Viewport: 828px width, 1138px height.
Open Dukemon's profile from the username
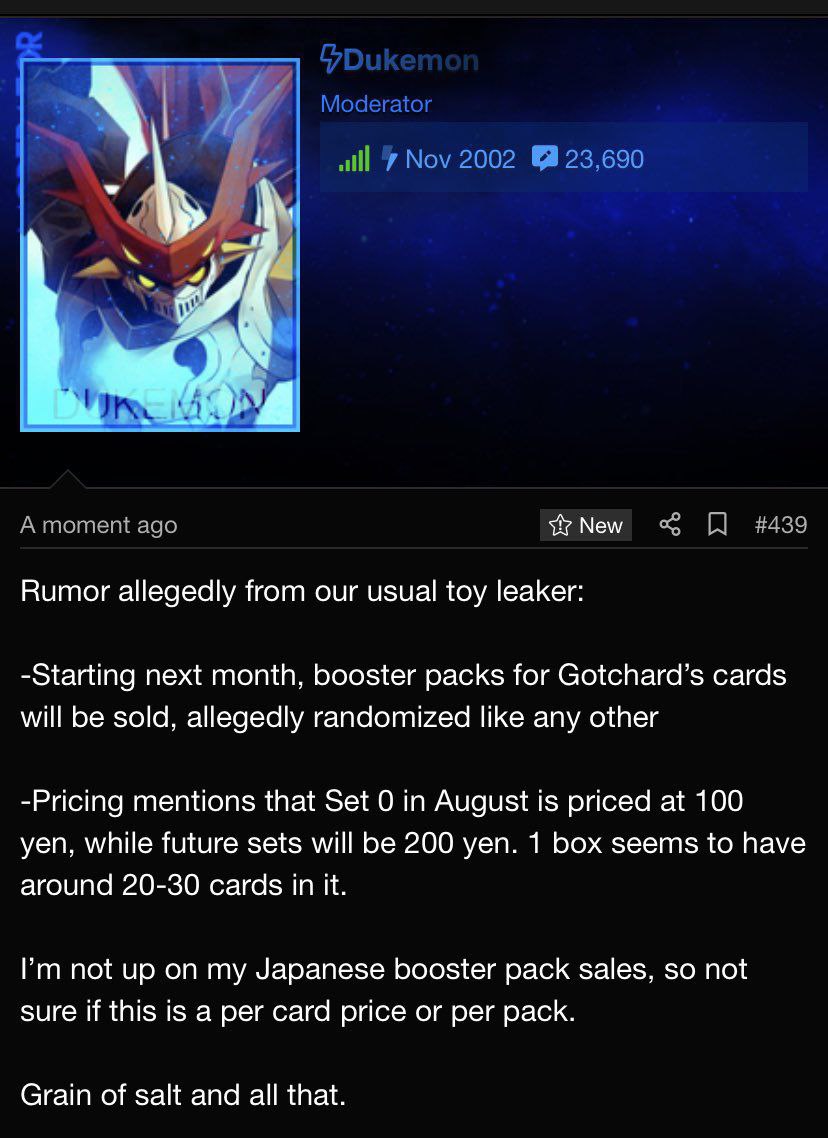click(x=408, y=61)
